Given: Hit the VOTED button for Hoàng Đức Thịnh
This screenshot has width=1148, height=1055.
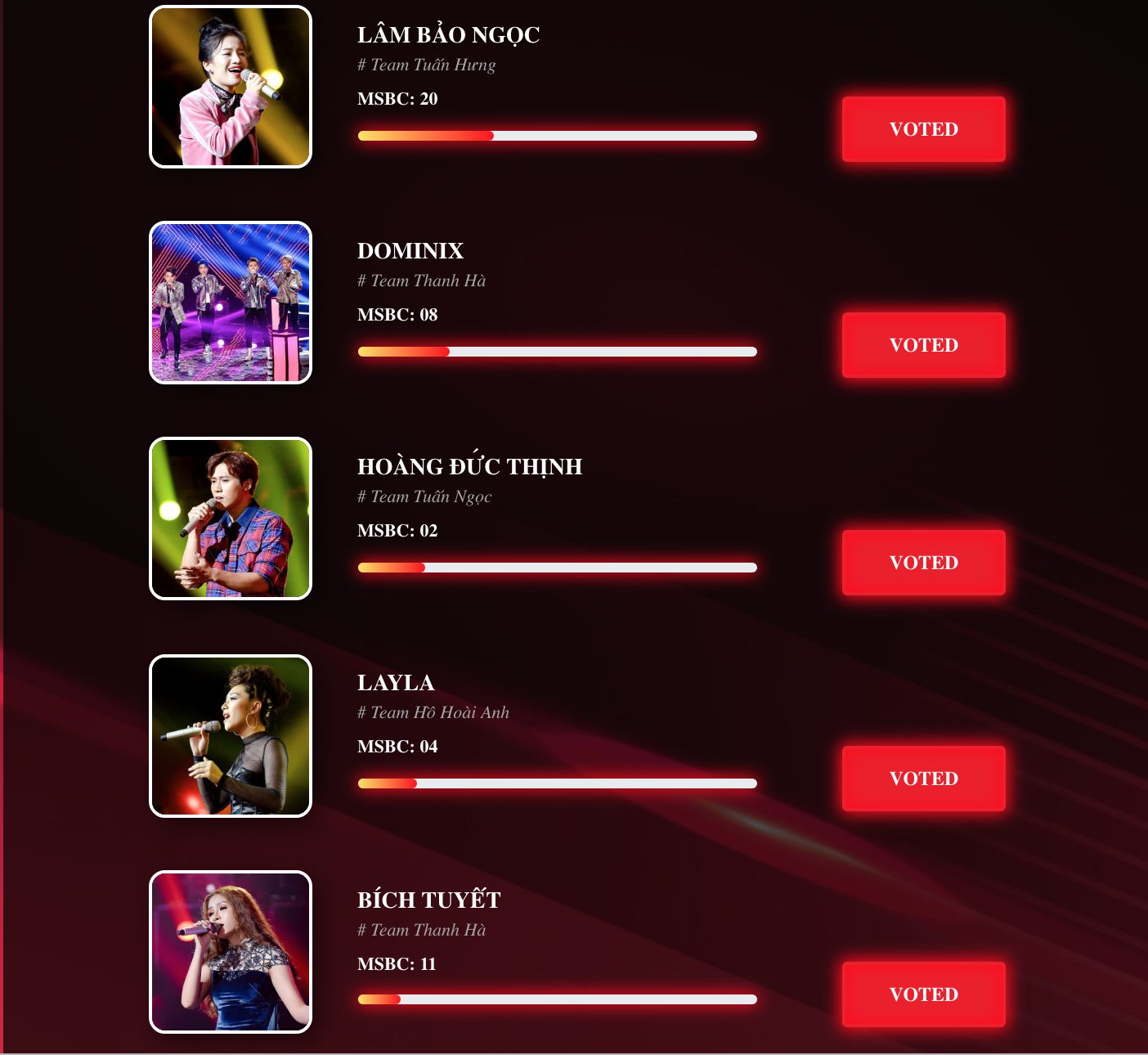Looking at the screenshot, I should pos(923,563).
